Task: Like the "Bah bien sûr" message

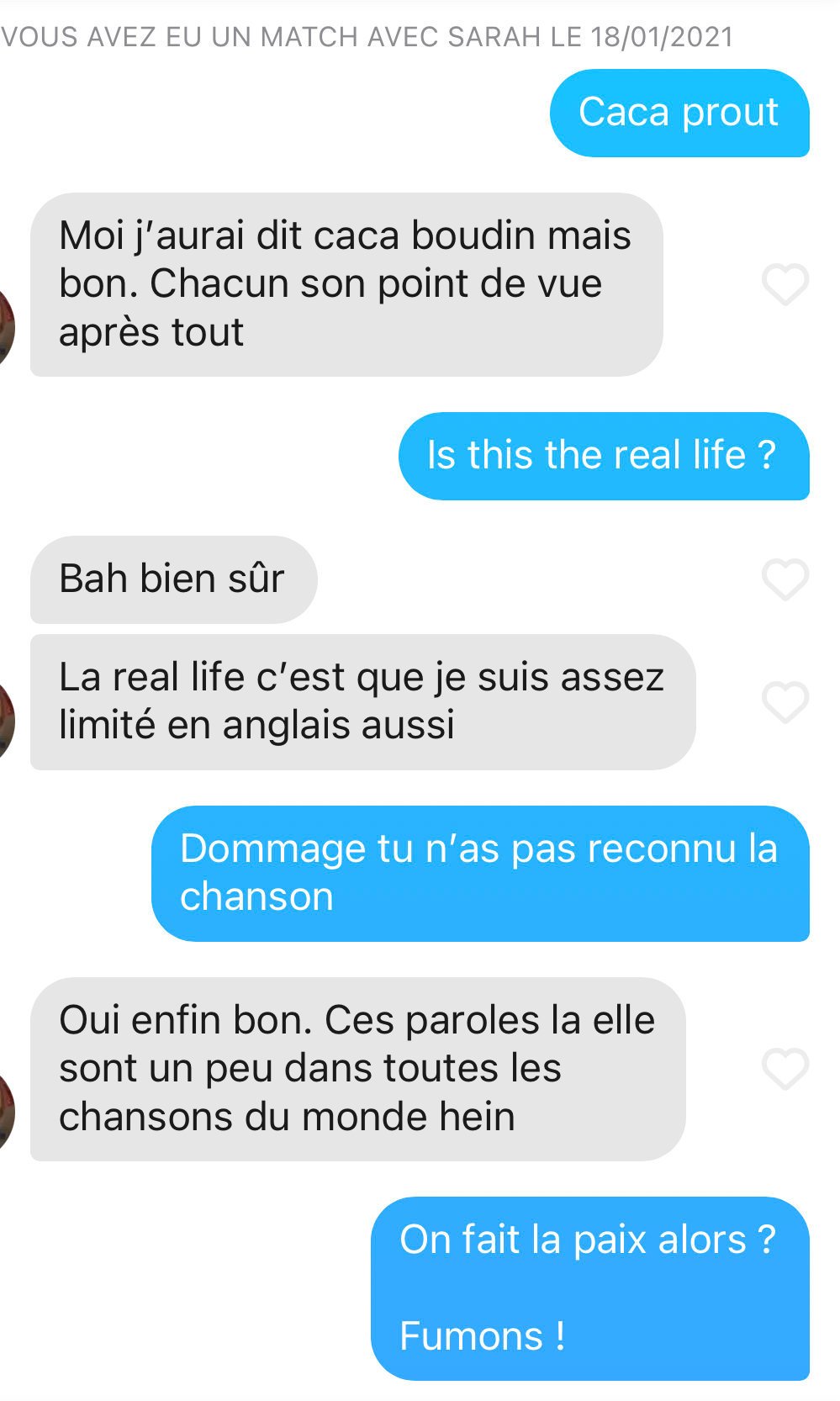Action: (785, 579)
